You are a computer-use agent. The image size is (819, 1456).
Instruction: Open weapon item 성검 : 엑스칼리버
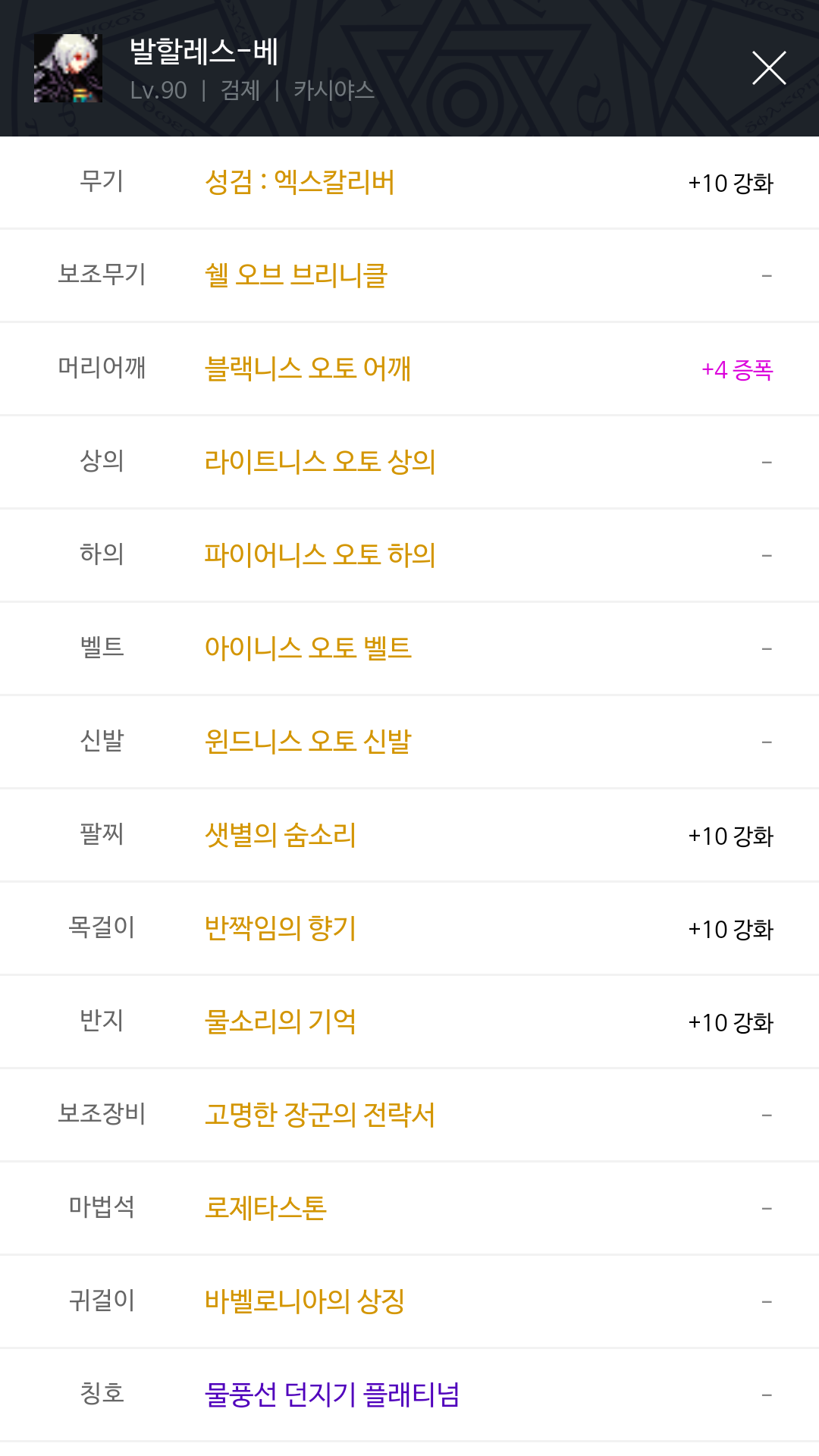click(x=300, y=183)
